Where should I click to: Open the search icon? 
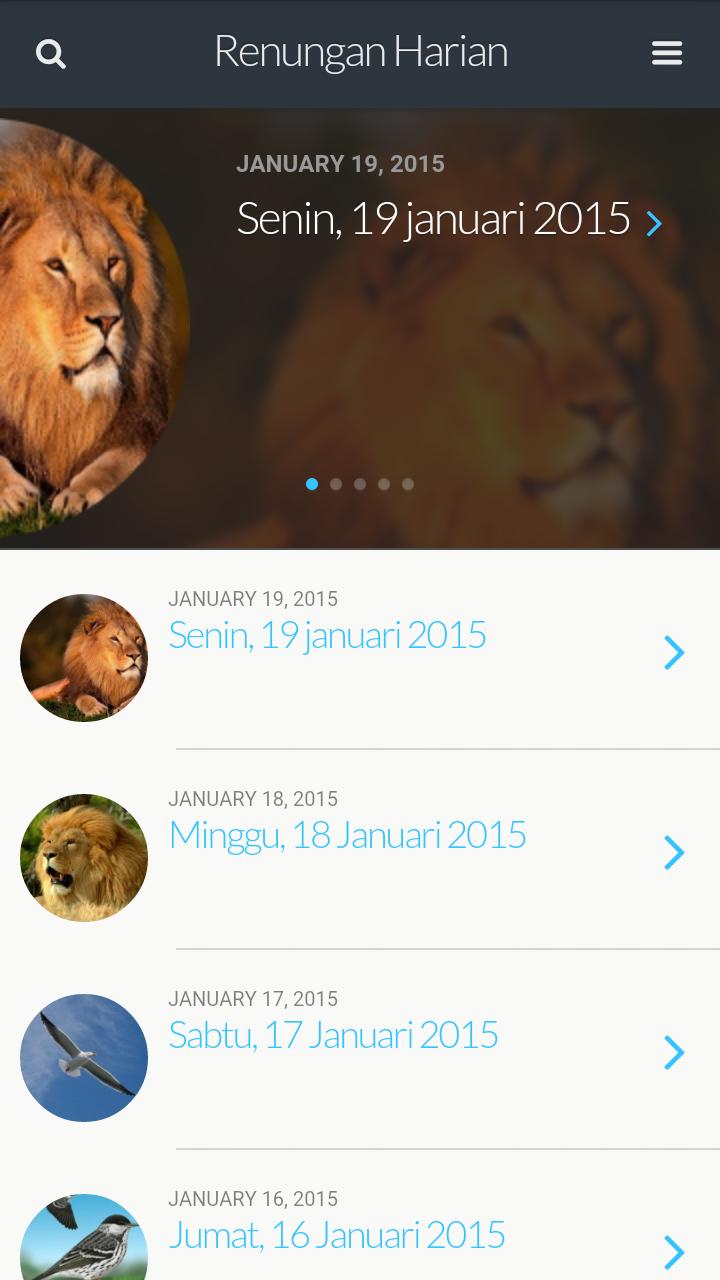click(x=51, y=53)
